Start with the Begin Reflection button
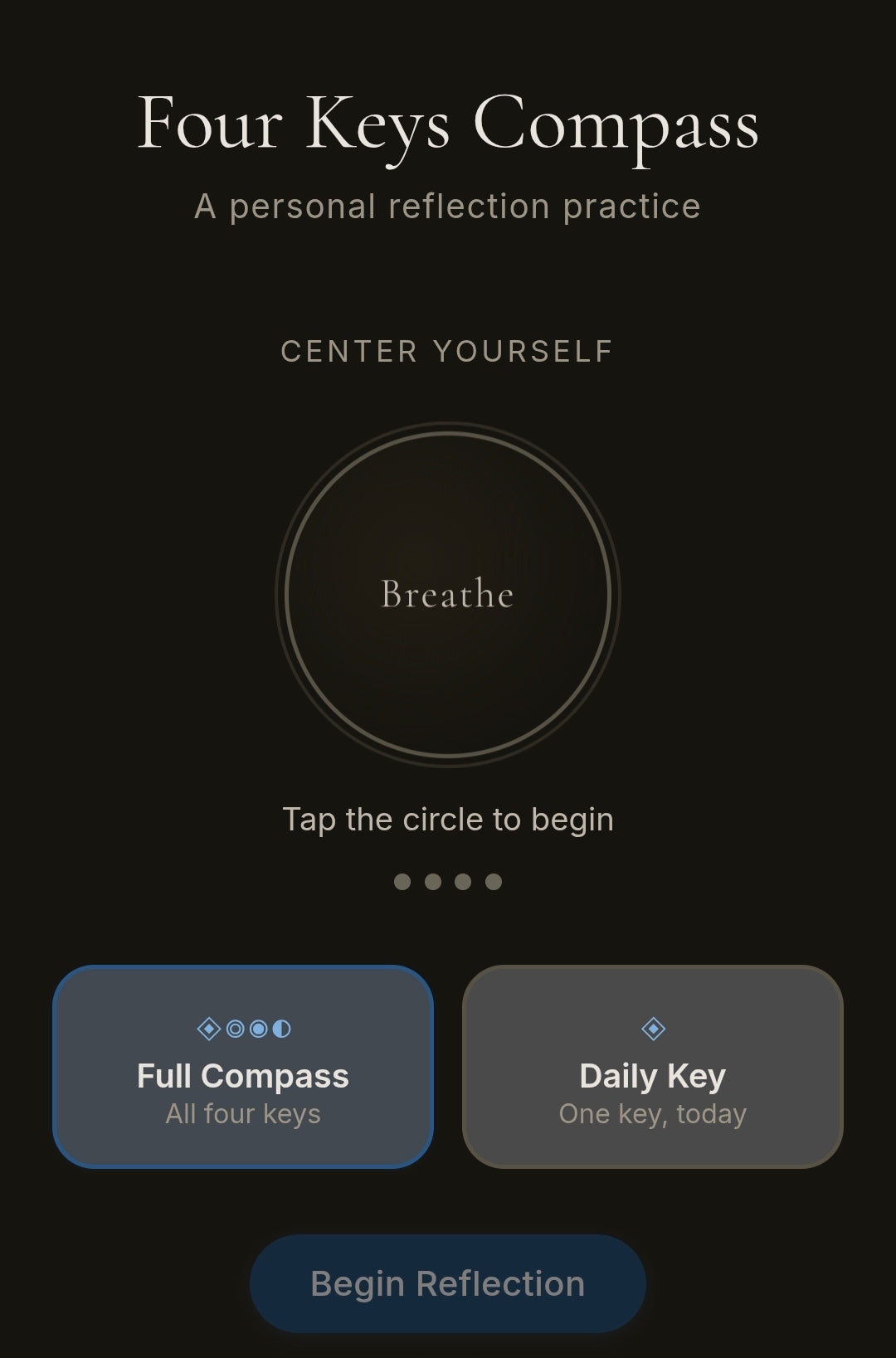This screenshot has height=1358, width=896. click(x=447, y=1283)
